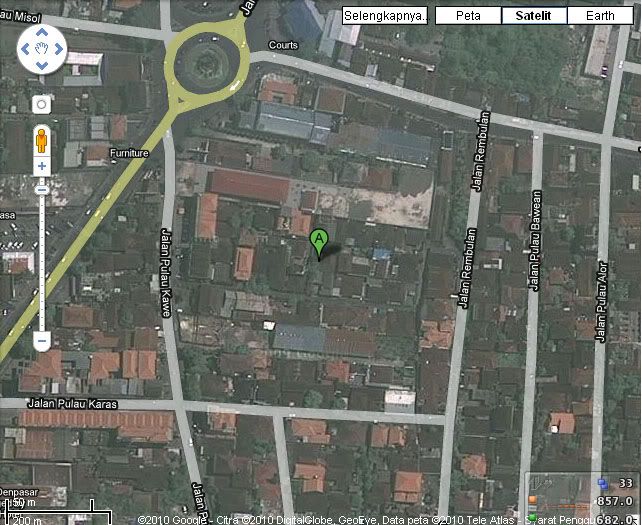642x525 pixels.
Task: Pan the map up with the arrow
Action: [41, 31]
